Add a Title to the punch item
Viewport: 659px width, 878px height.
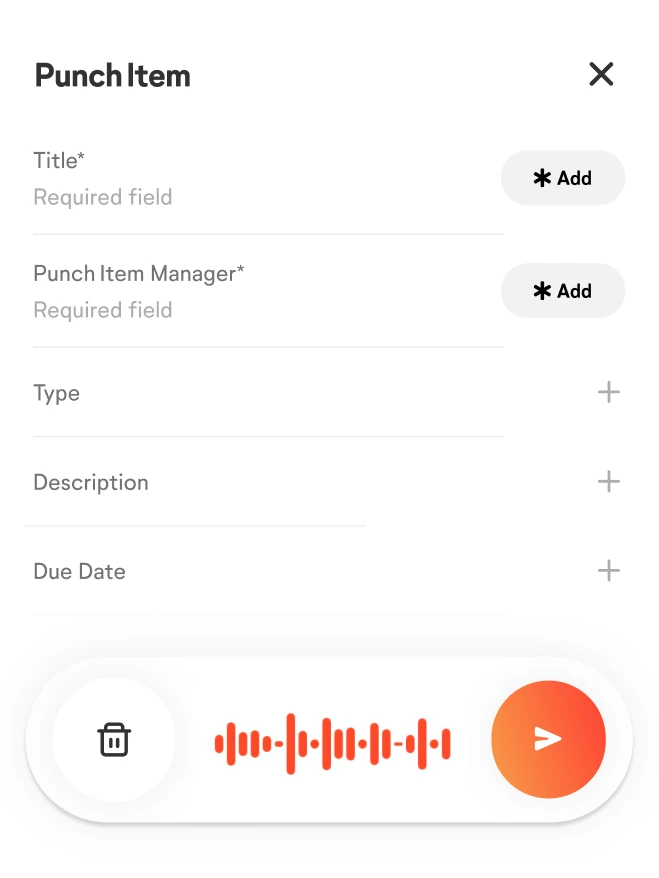(x=562, y=179)
